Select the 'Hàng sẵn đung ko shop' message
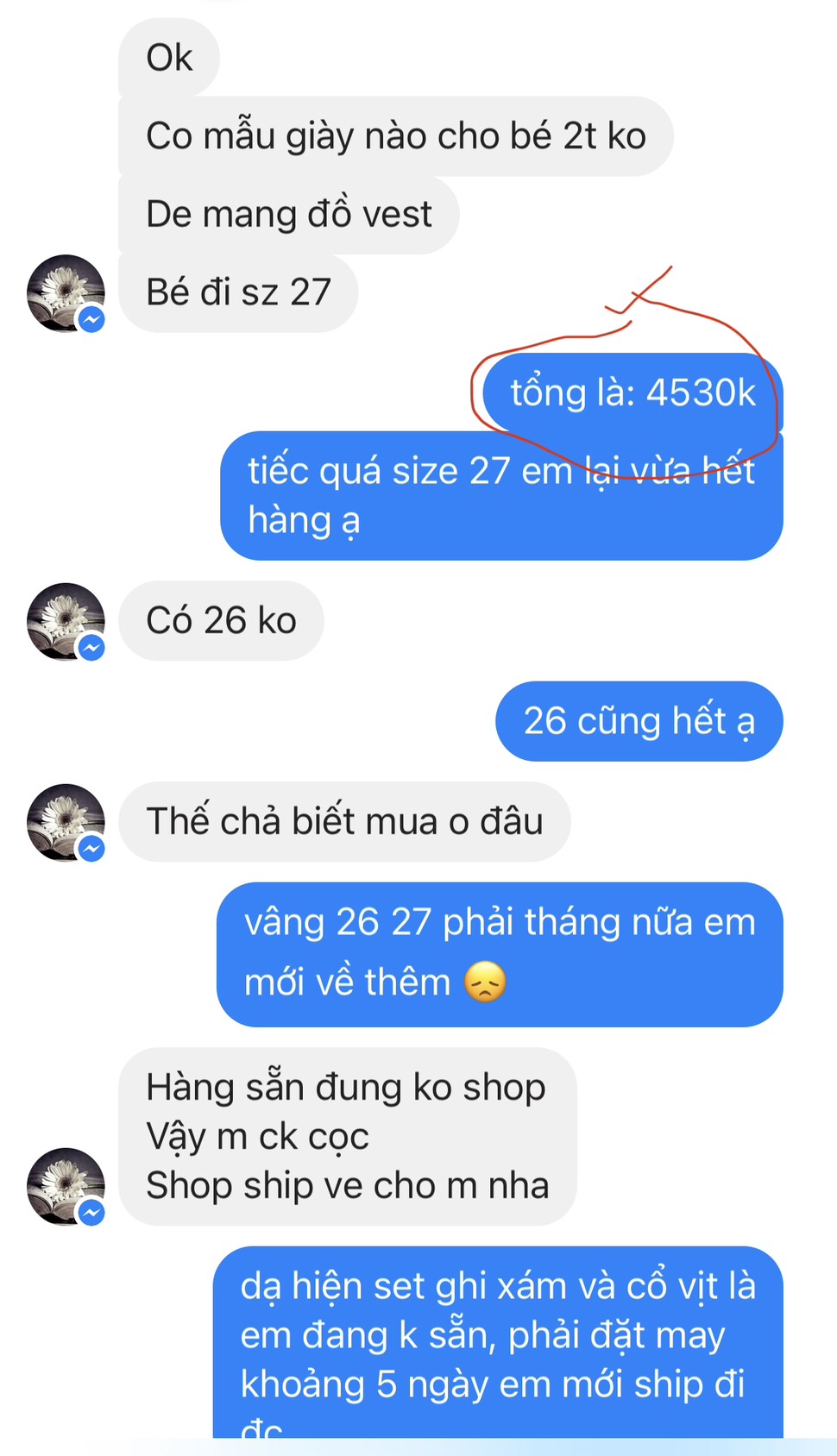Image resolution: width=837 pixels, height=1456 pixels. pyautogui.click(x=347, y=1135)
